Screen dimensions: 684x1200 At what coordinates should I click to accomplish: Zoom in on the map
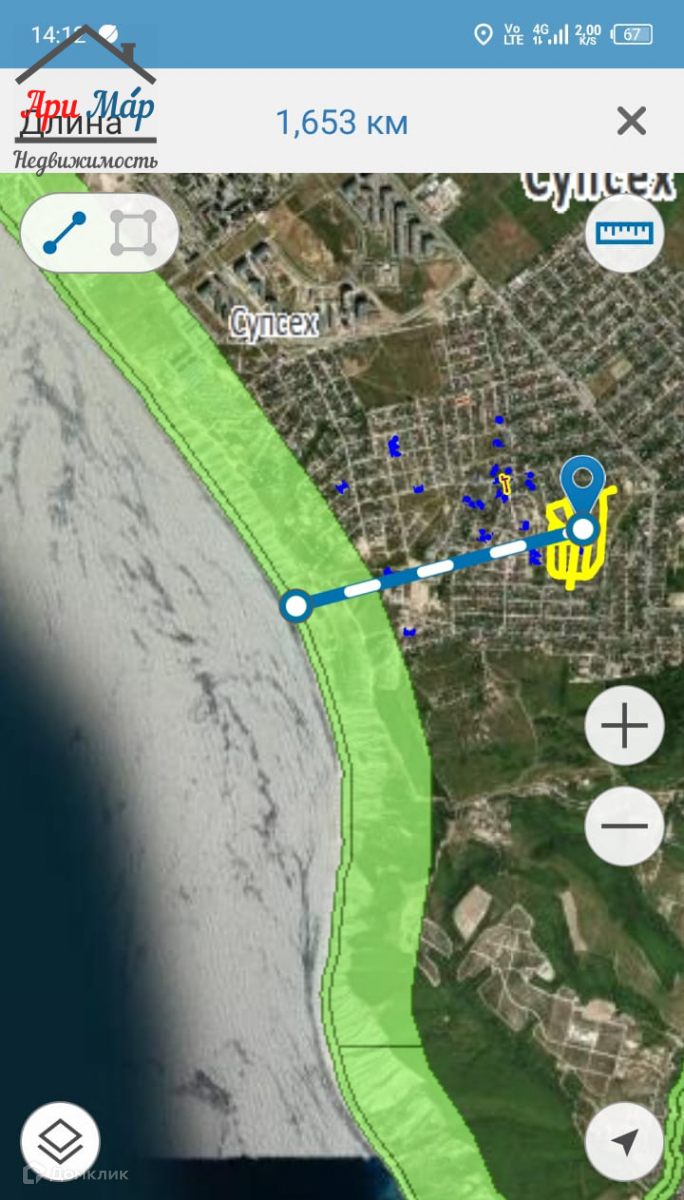click(624, 726)
